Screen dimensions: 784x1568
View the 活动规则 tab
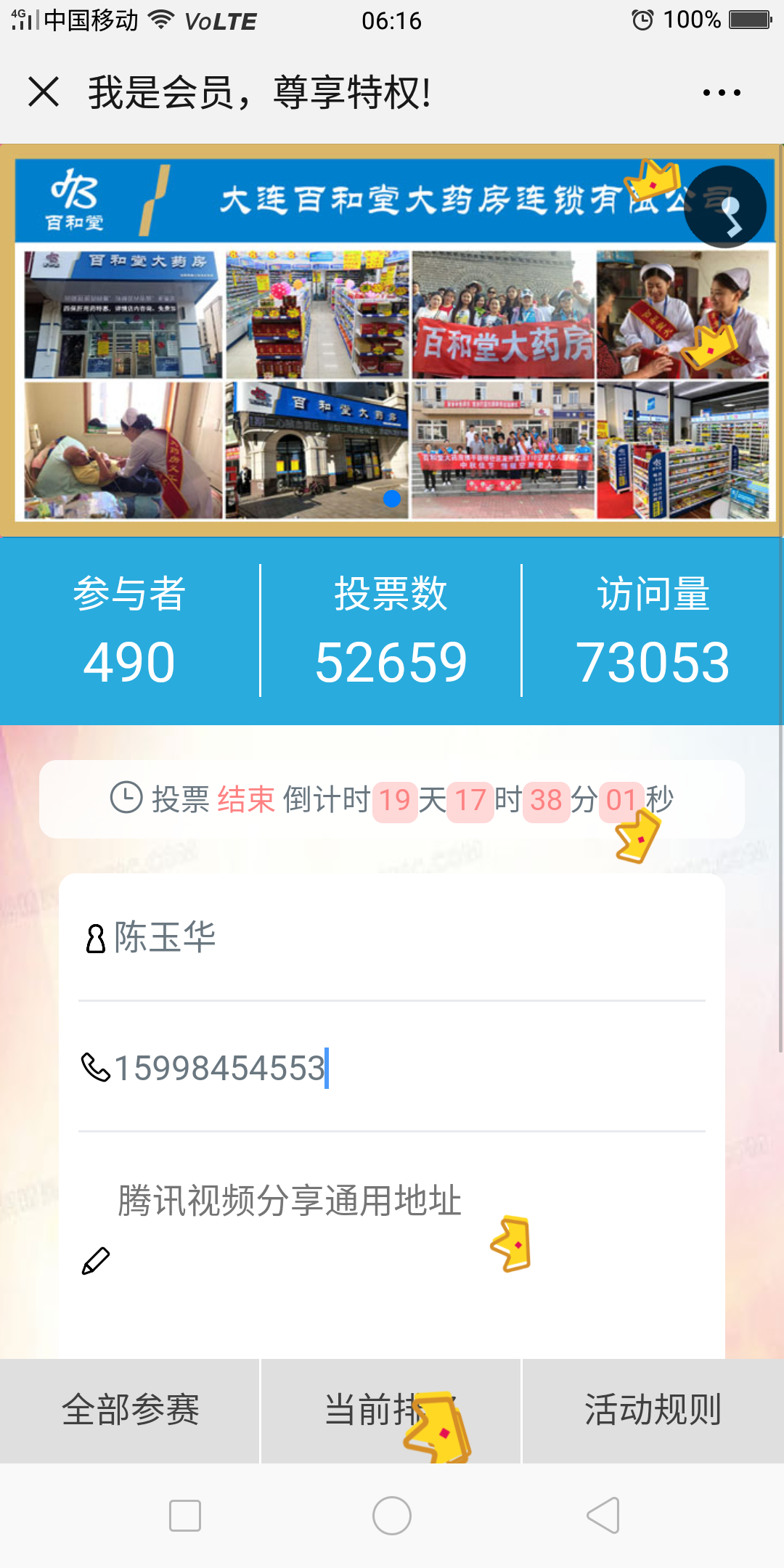click(653, 1410)
